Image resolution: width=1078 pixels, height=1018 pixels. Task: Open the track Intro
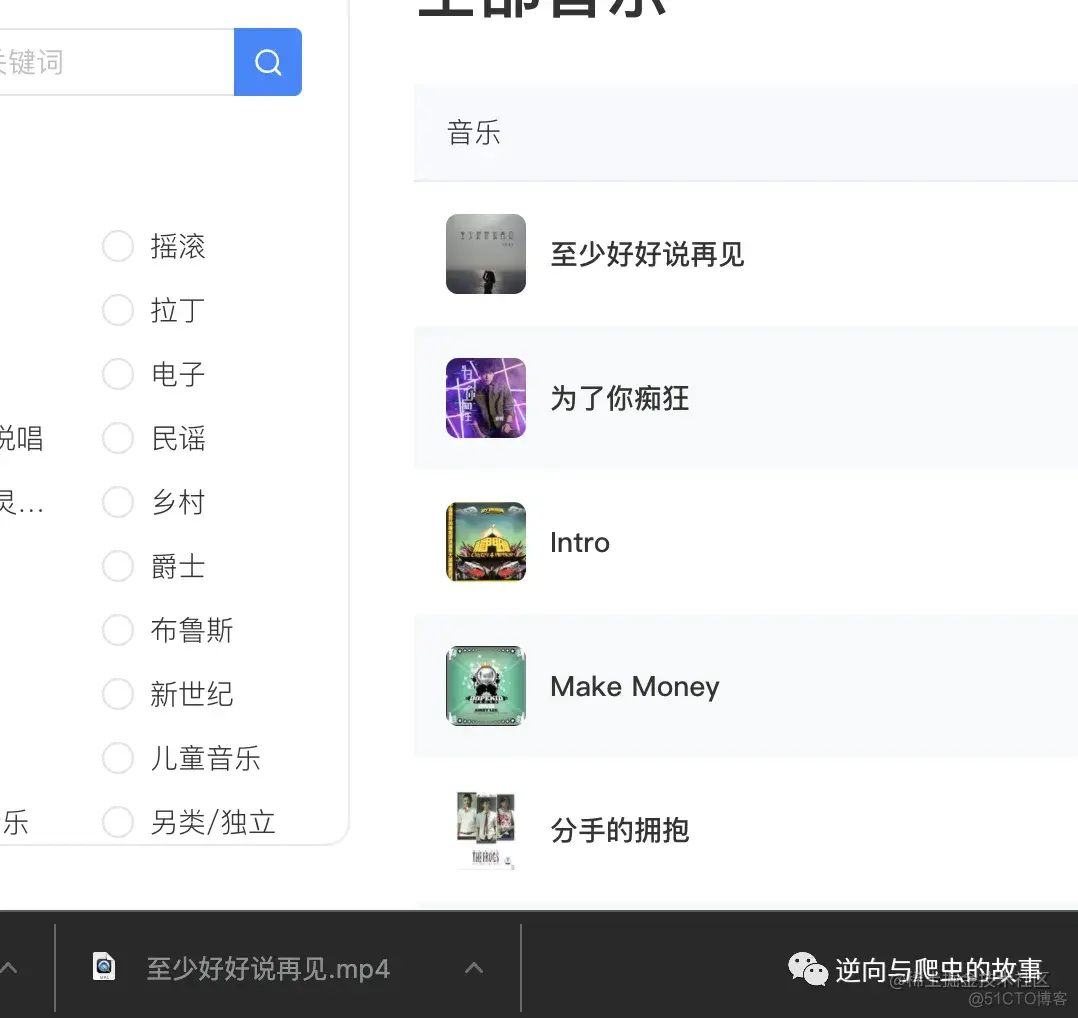pyautogui.click(x=579, y=542)
